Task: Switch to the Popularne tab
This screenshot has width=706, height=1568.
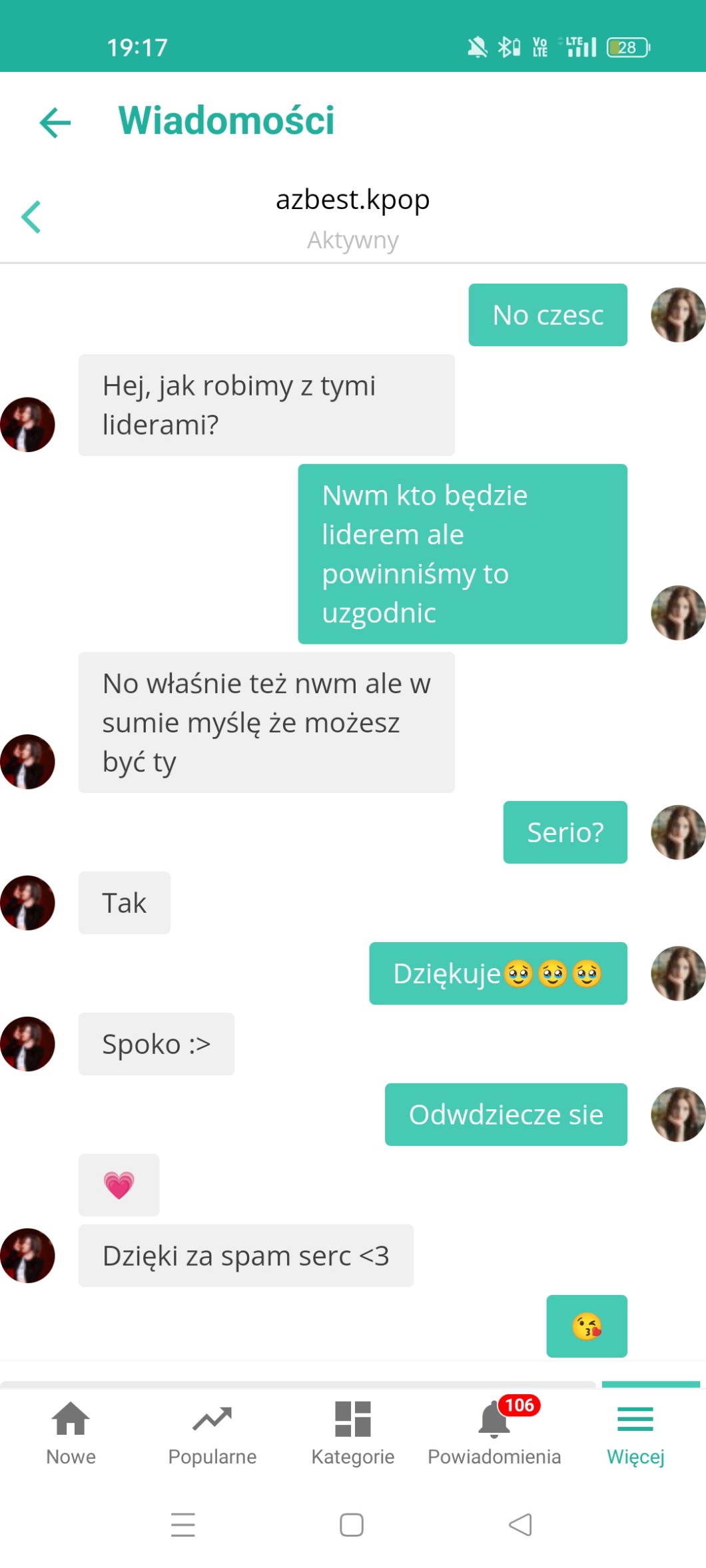Action: pyautogui.click(x=212, y=1432)
